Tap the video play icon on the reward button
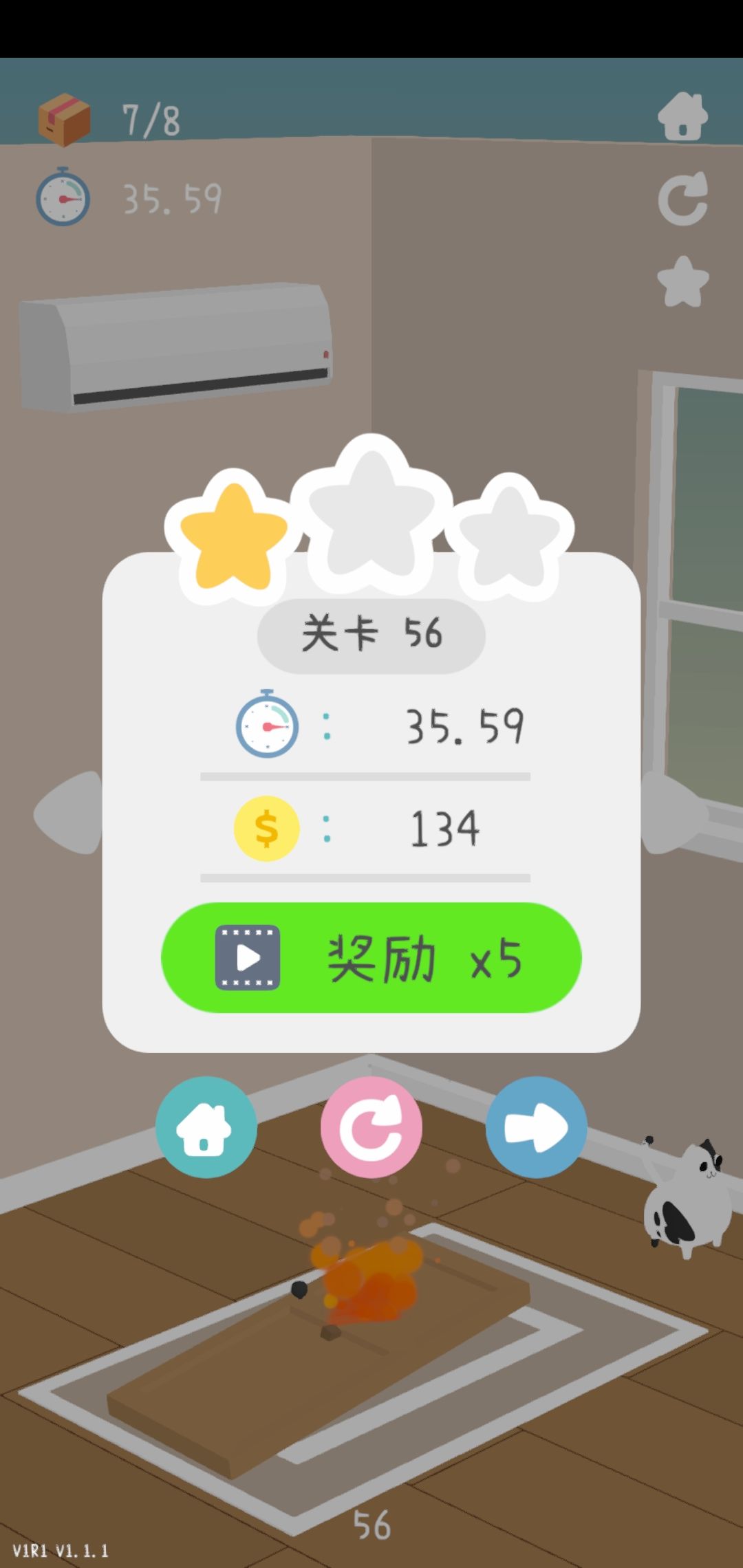This screenshot has height=1568, width=743. click(x=248, y=958)
